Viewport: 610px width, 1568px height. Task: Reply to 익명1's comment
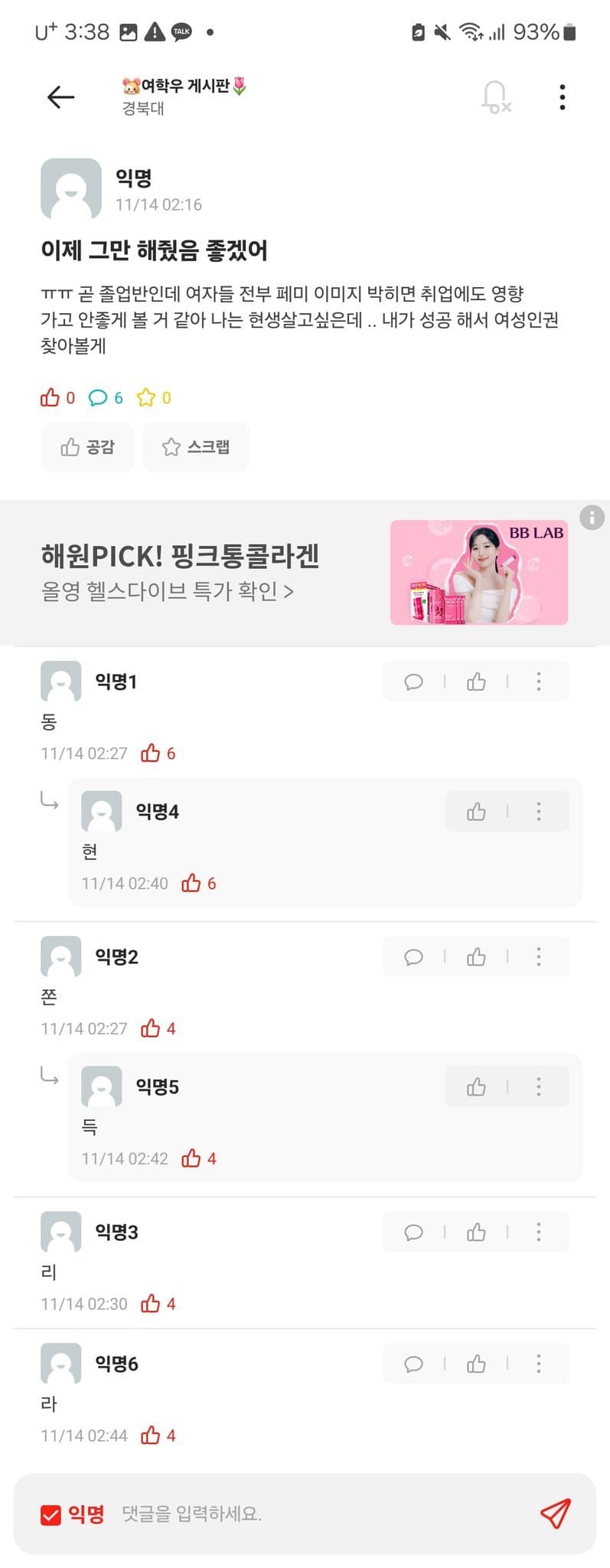tap(413, 681)
